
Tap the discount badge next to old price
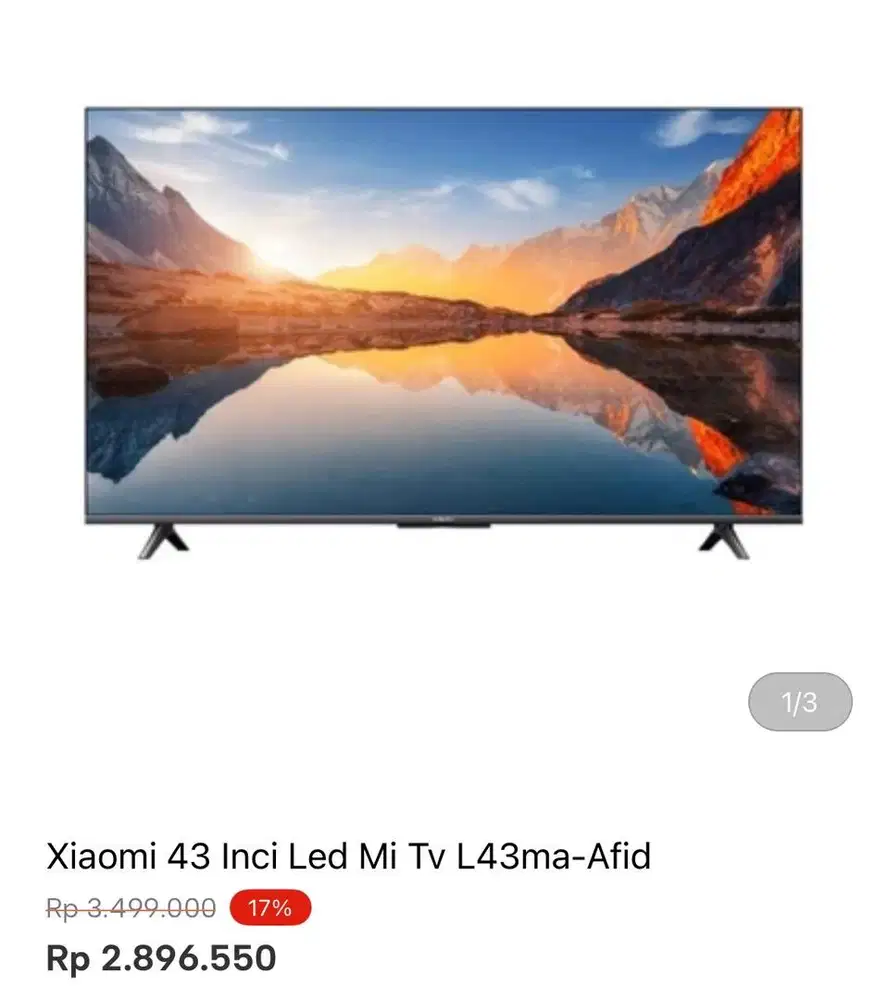tap(268, 909)
